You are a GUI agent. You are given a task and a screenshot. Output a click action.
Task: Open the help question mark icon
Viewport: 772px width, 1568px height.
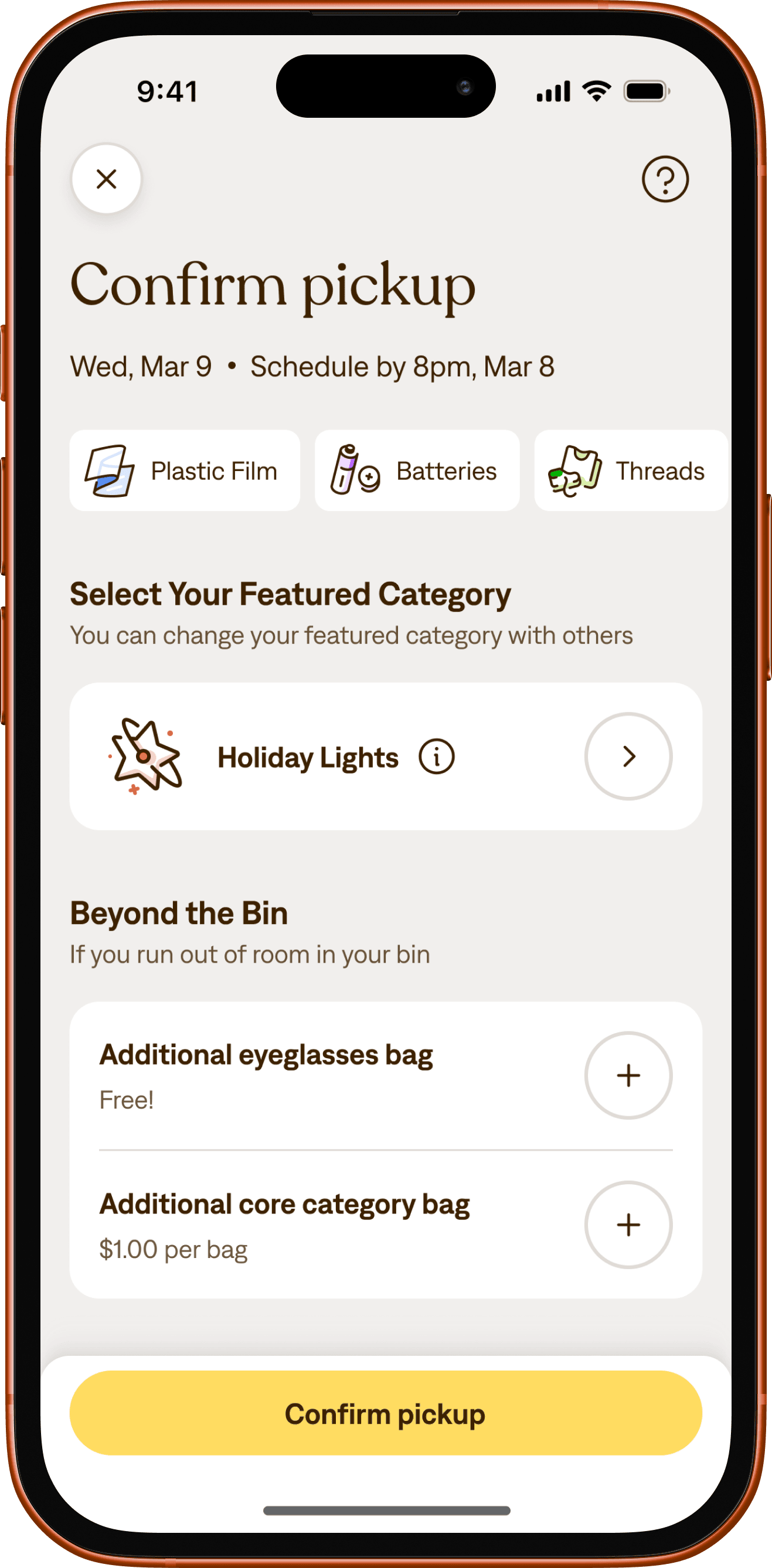point(665,179)
